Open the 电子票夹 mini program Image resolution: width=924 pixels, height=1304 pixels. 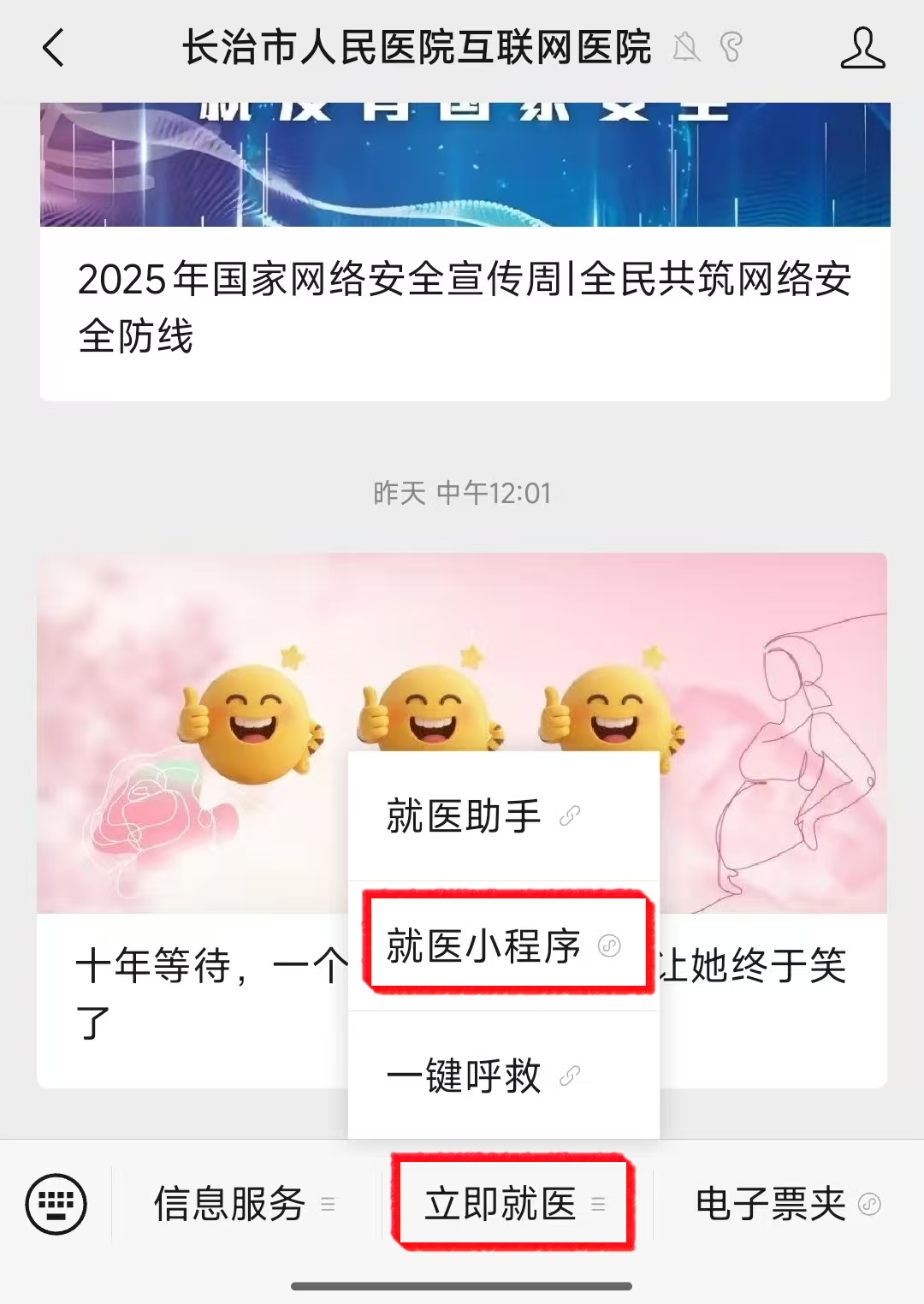(x=787, y=1204)
